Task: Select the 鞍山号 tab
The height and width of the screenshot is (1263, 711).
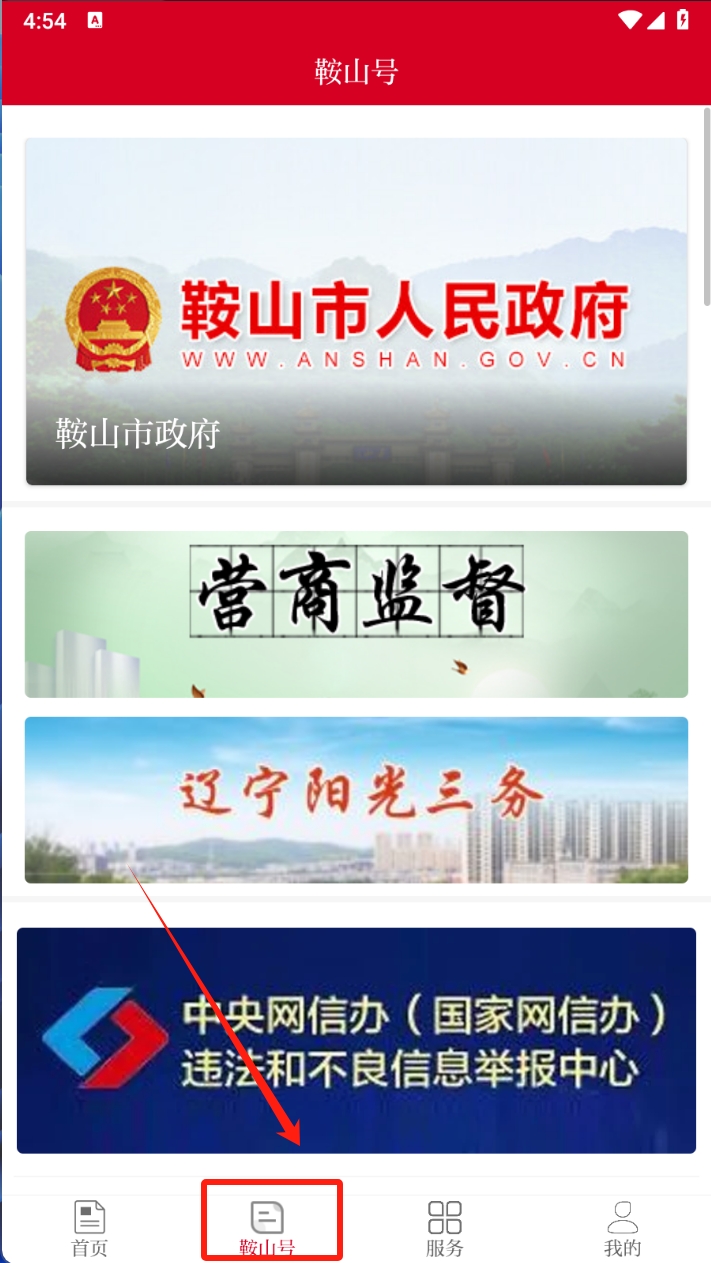Action: [267, 1229]
